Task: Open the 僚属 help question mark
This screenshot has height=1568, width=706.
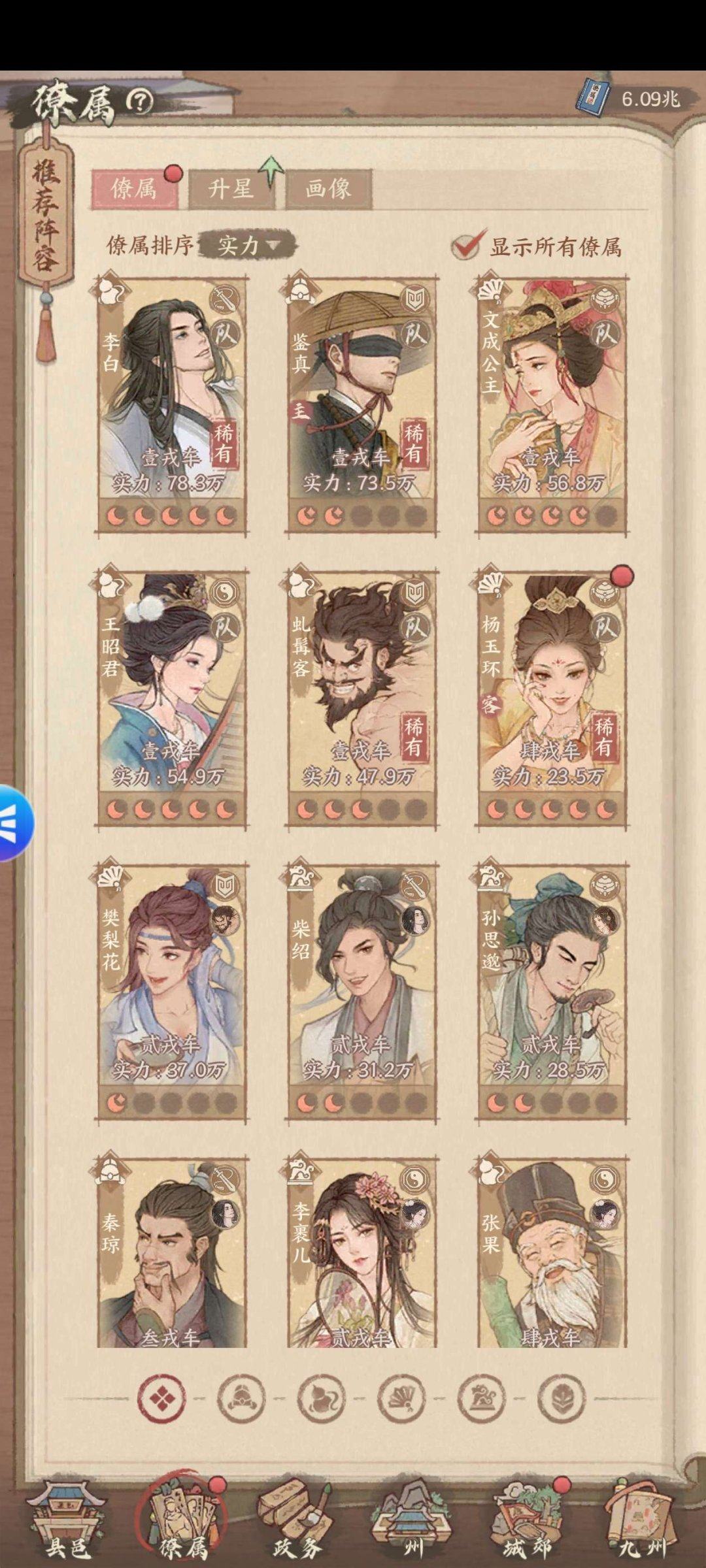Action: [x=139, y=101]
